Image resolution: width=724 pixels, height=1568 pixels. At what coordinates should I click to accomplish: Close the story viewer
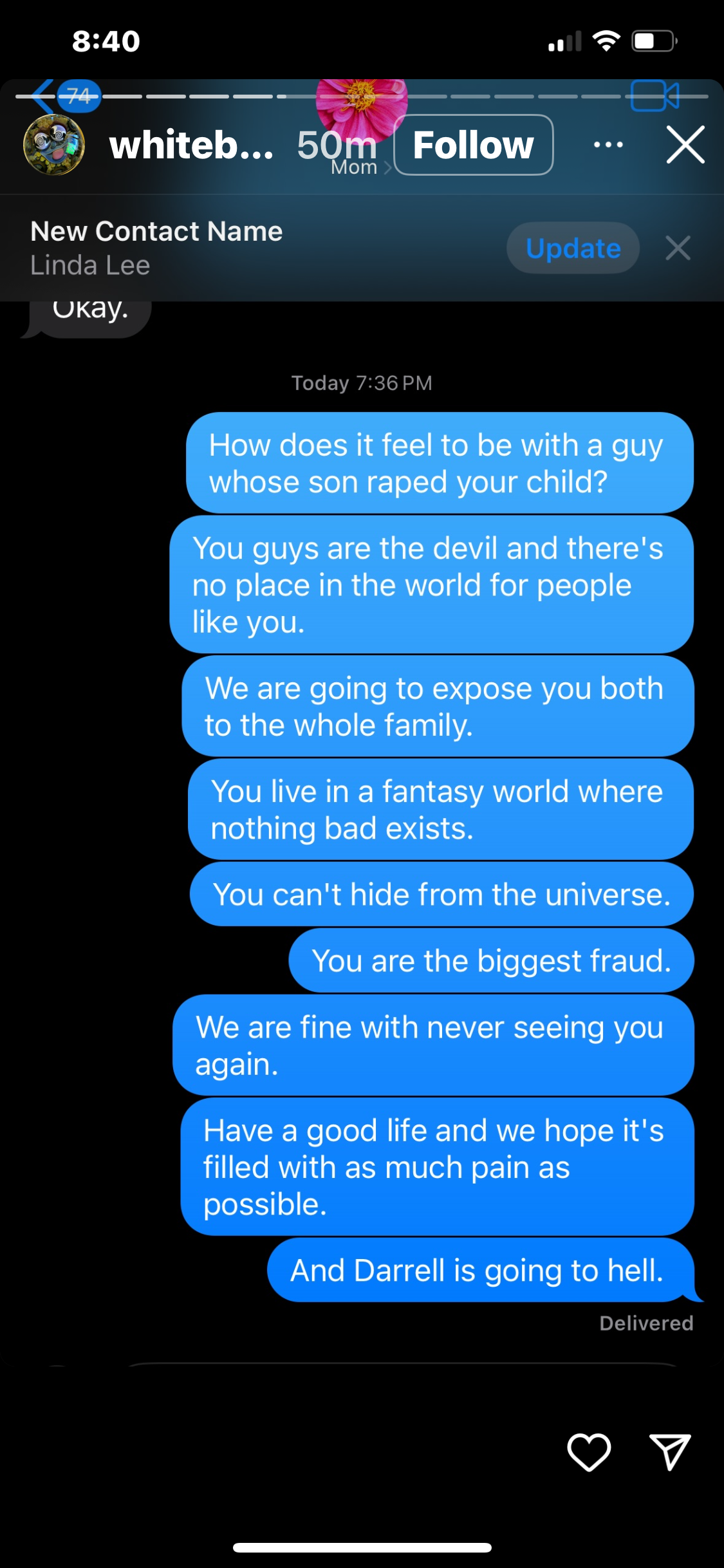point(685,145)
